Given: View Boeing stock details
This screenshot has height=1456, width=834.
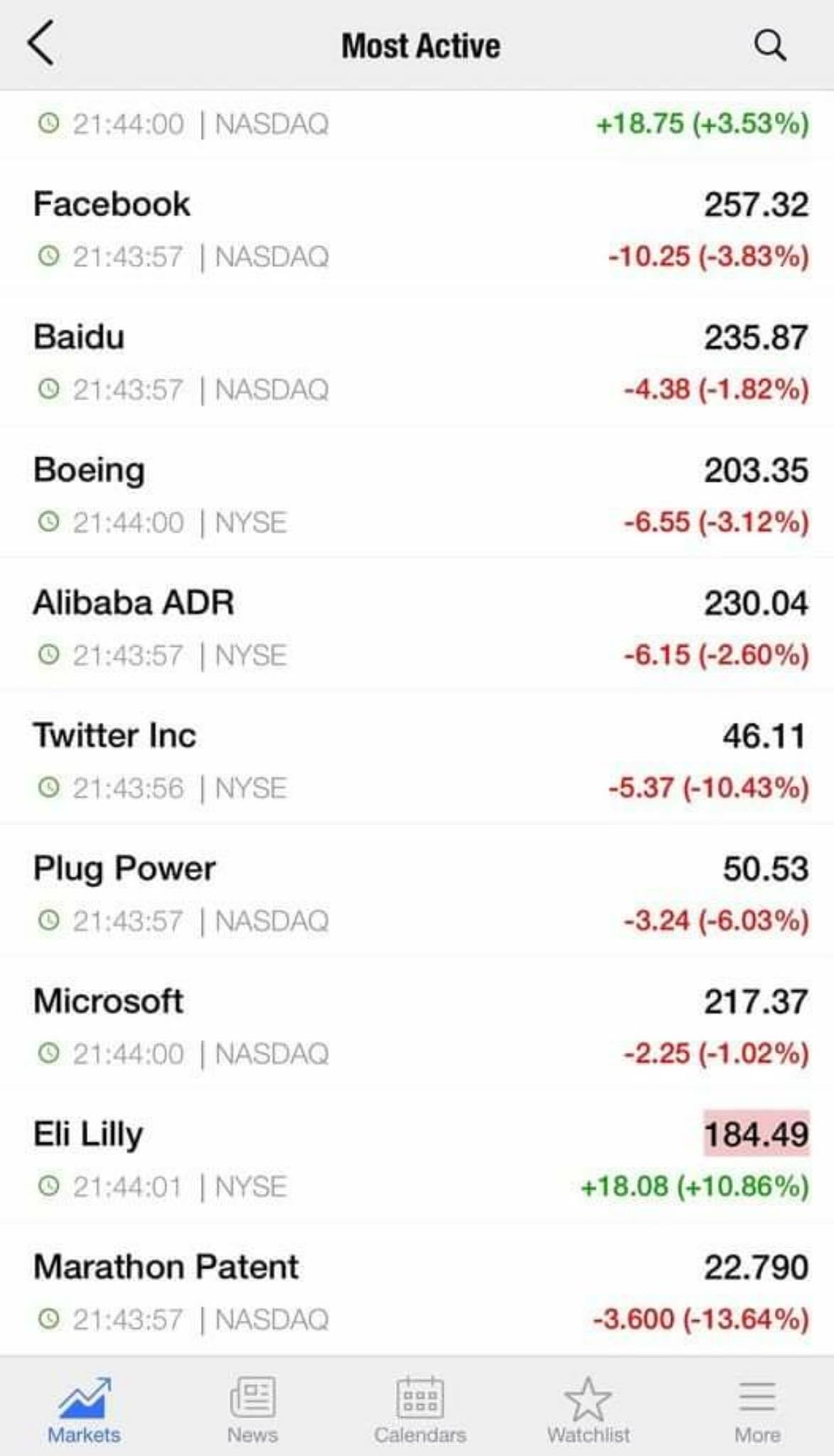Looking at the screenshot, I should [417, 495].
